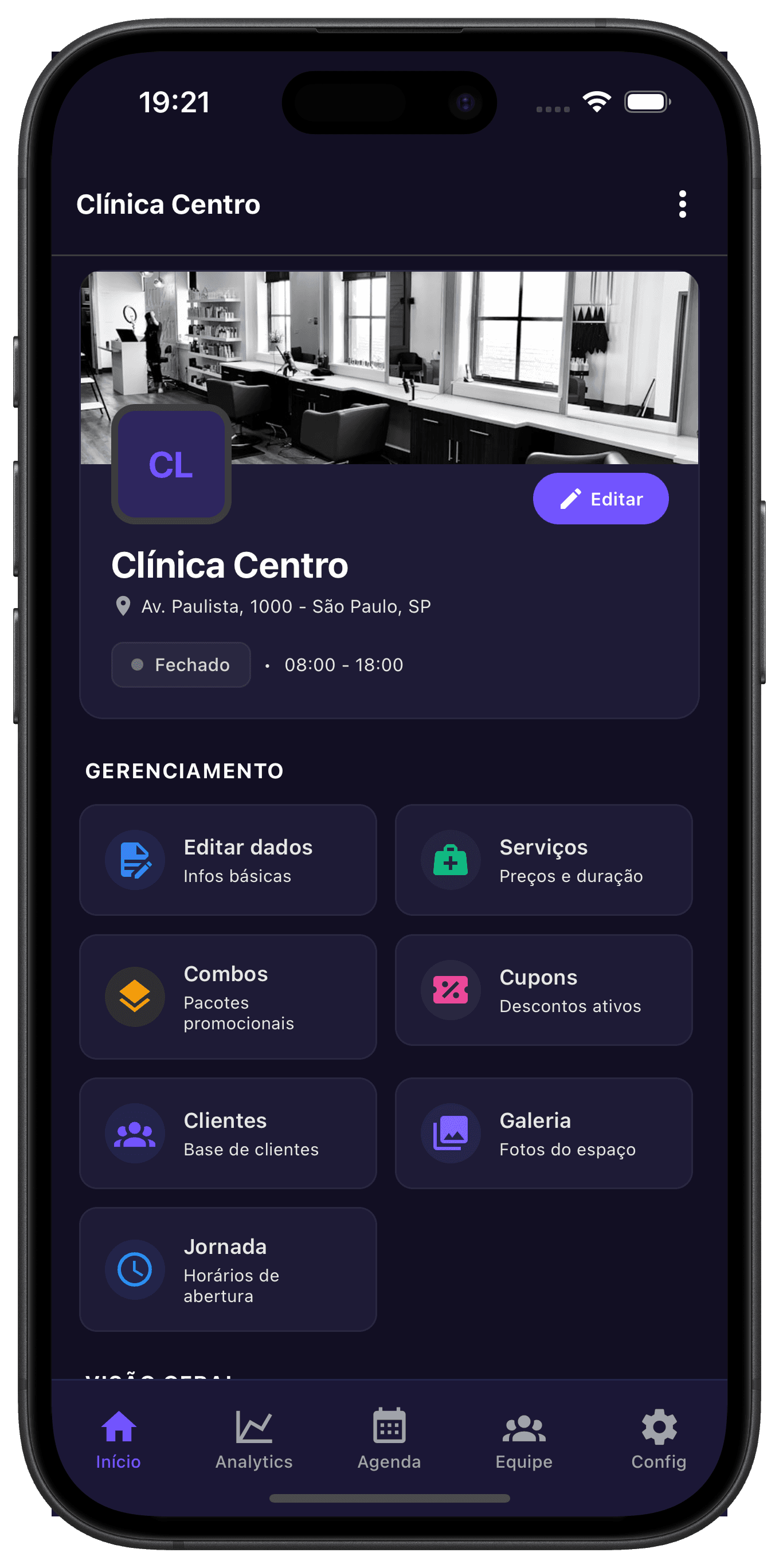Viewport: 779px width, 1568px height.
Task: Open the Cupons descontos ativos card
Action: click(x=543, y=990)
